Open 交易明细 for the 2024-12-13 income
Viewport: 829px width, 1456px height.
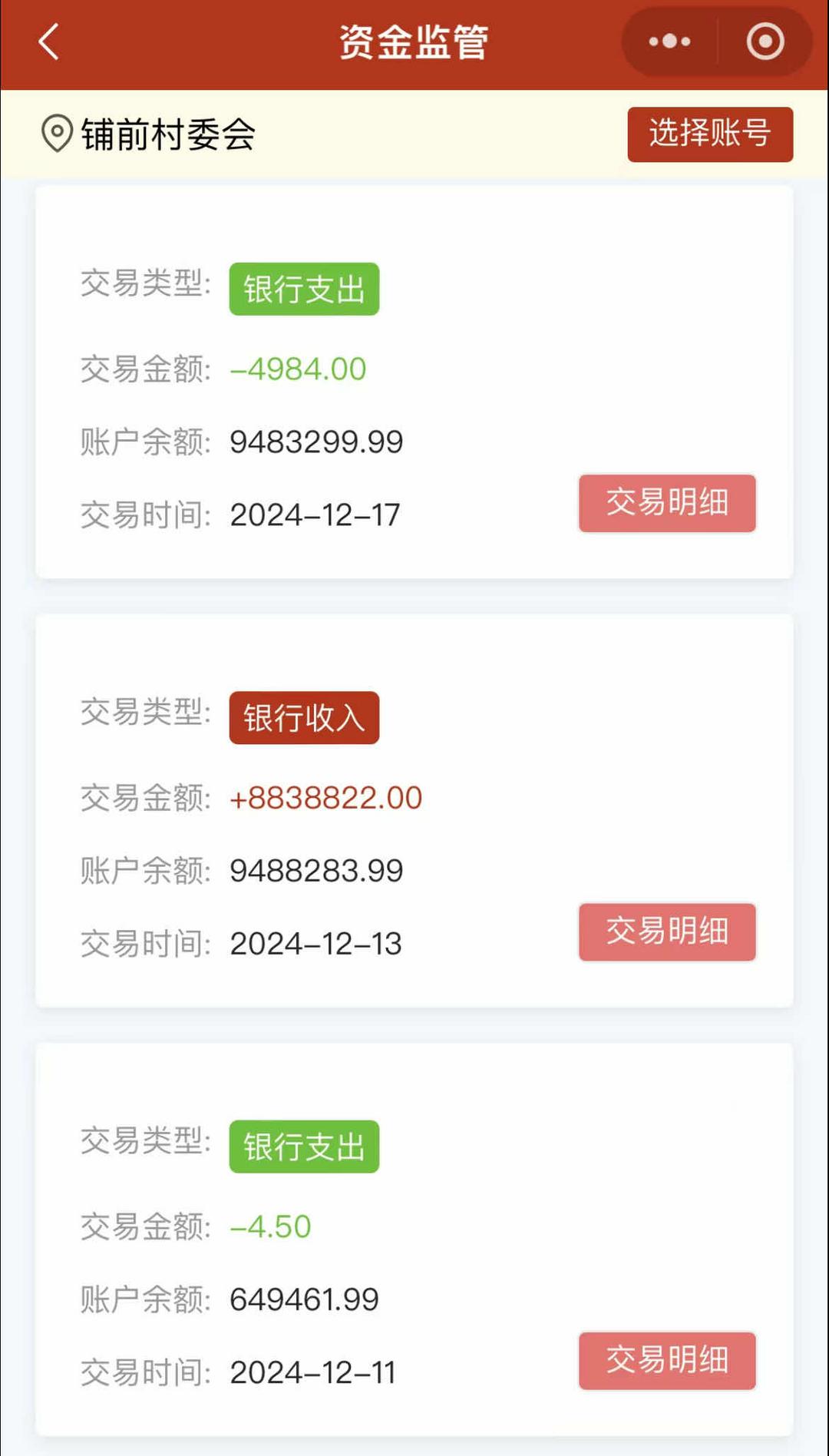coord(666,932)
